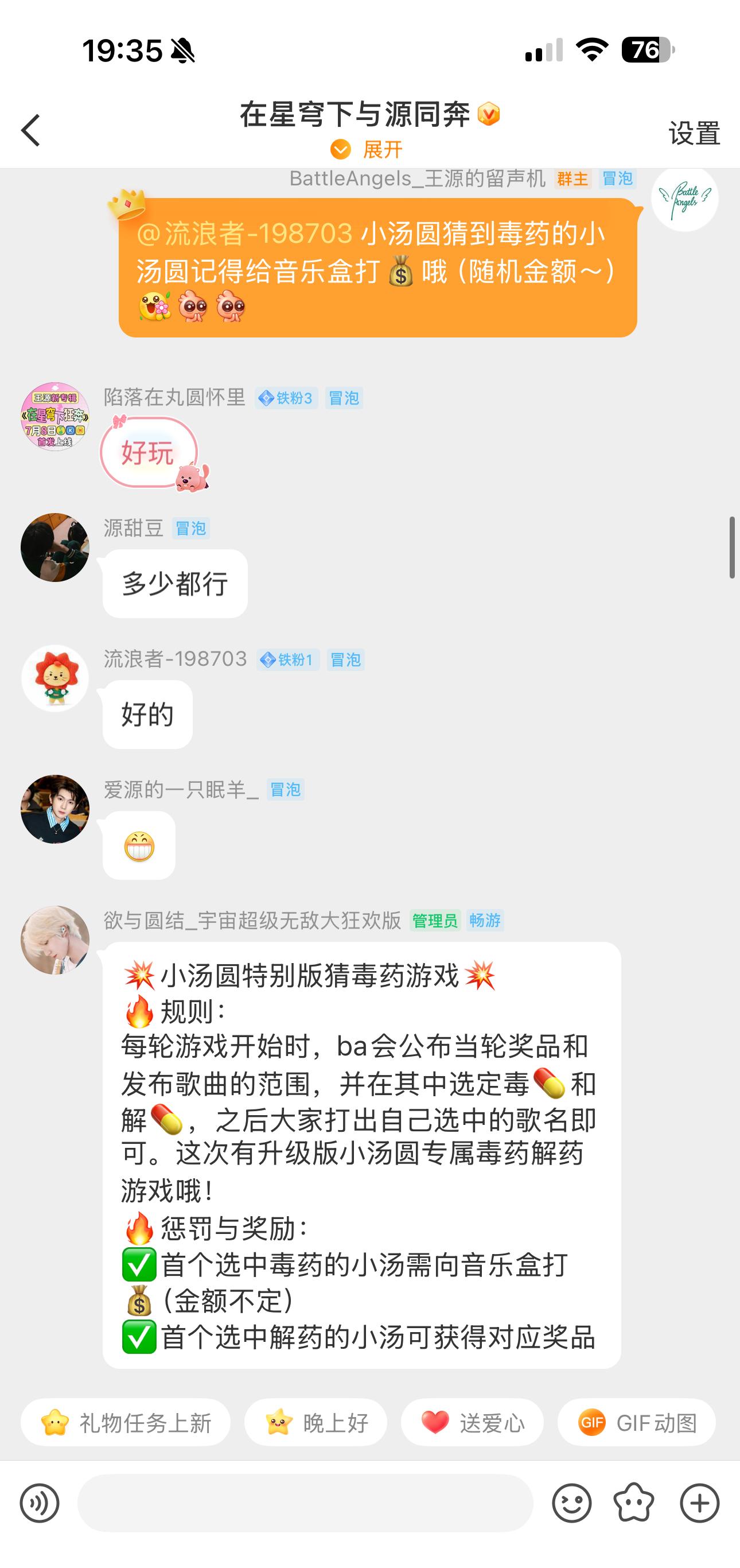
Task: Switch to voice input mode
Action: [x=40, y=1503]
